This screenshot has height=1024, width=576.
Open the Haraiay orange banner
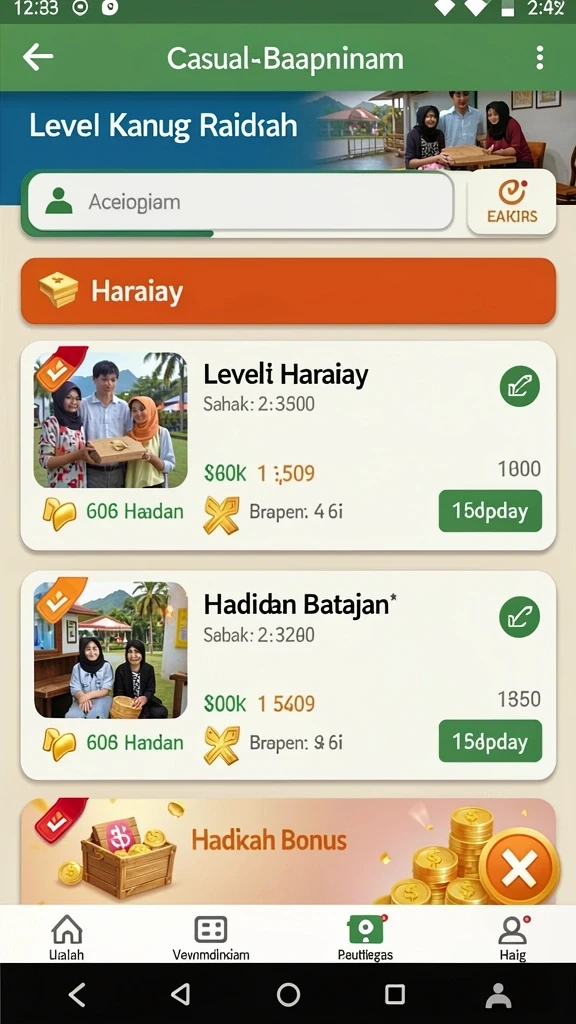coord(288,291)
